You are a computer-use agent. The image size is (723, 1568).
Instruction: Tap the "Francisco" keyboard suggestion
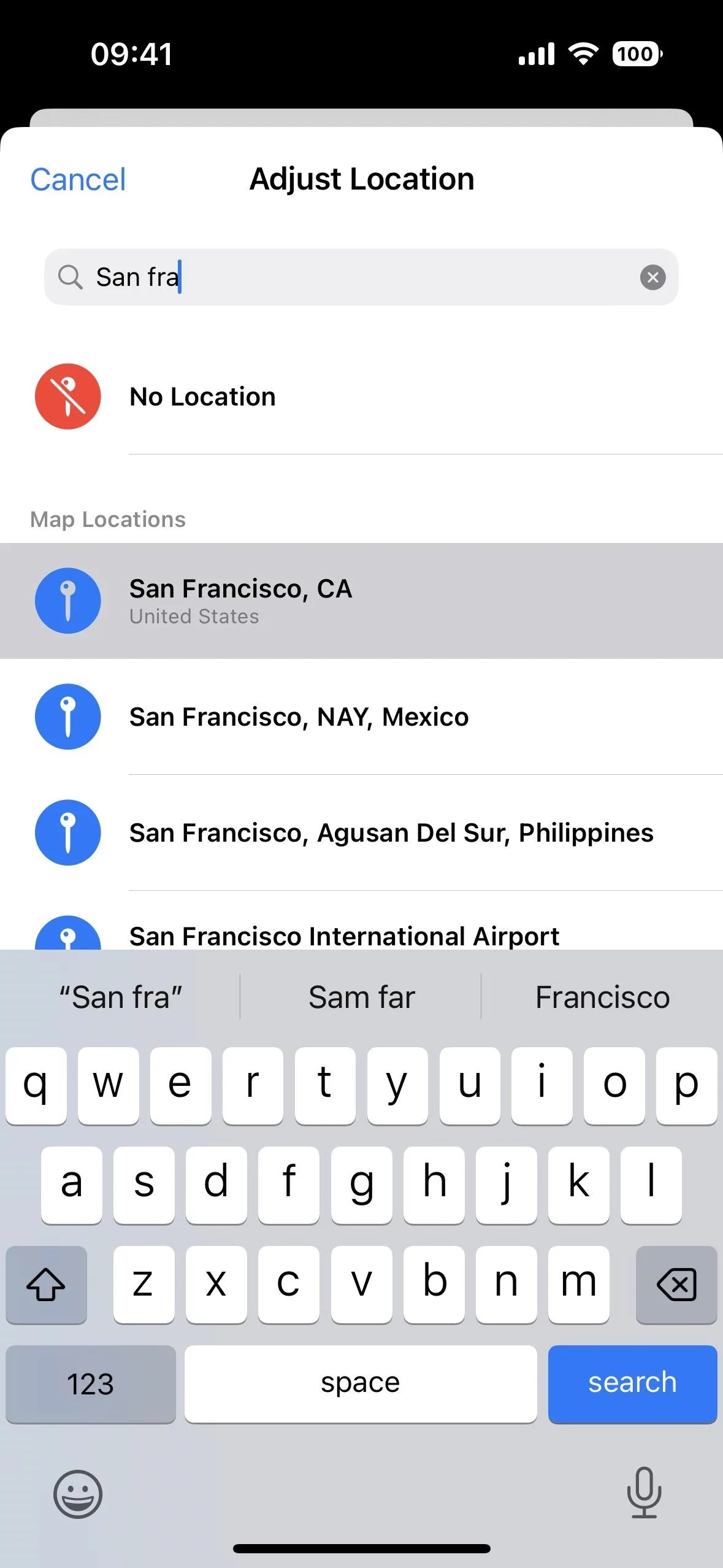pos(602,997)
